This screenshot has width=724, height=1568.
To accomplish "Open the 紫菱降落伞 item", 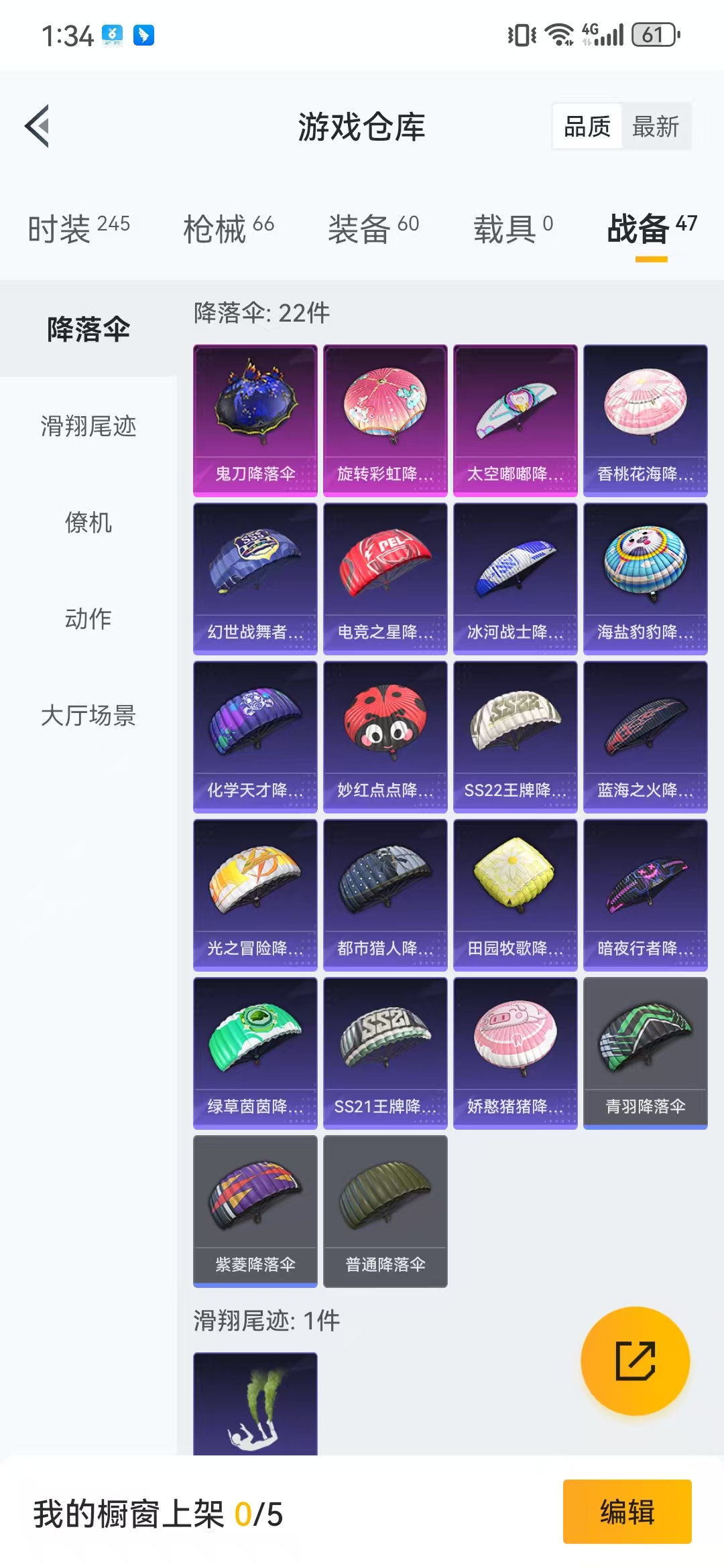I will [255, 1211].
